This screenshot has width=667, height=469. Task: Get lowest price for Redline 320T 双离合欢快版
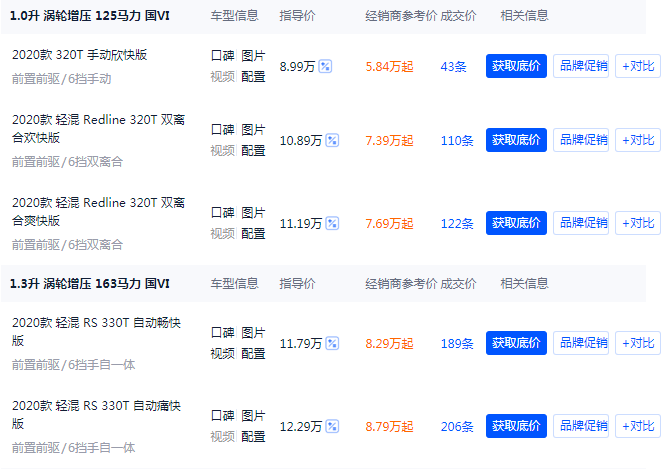point(516,140)
